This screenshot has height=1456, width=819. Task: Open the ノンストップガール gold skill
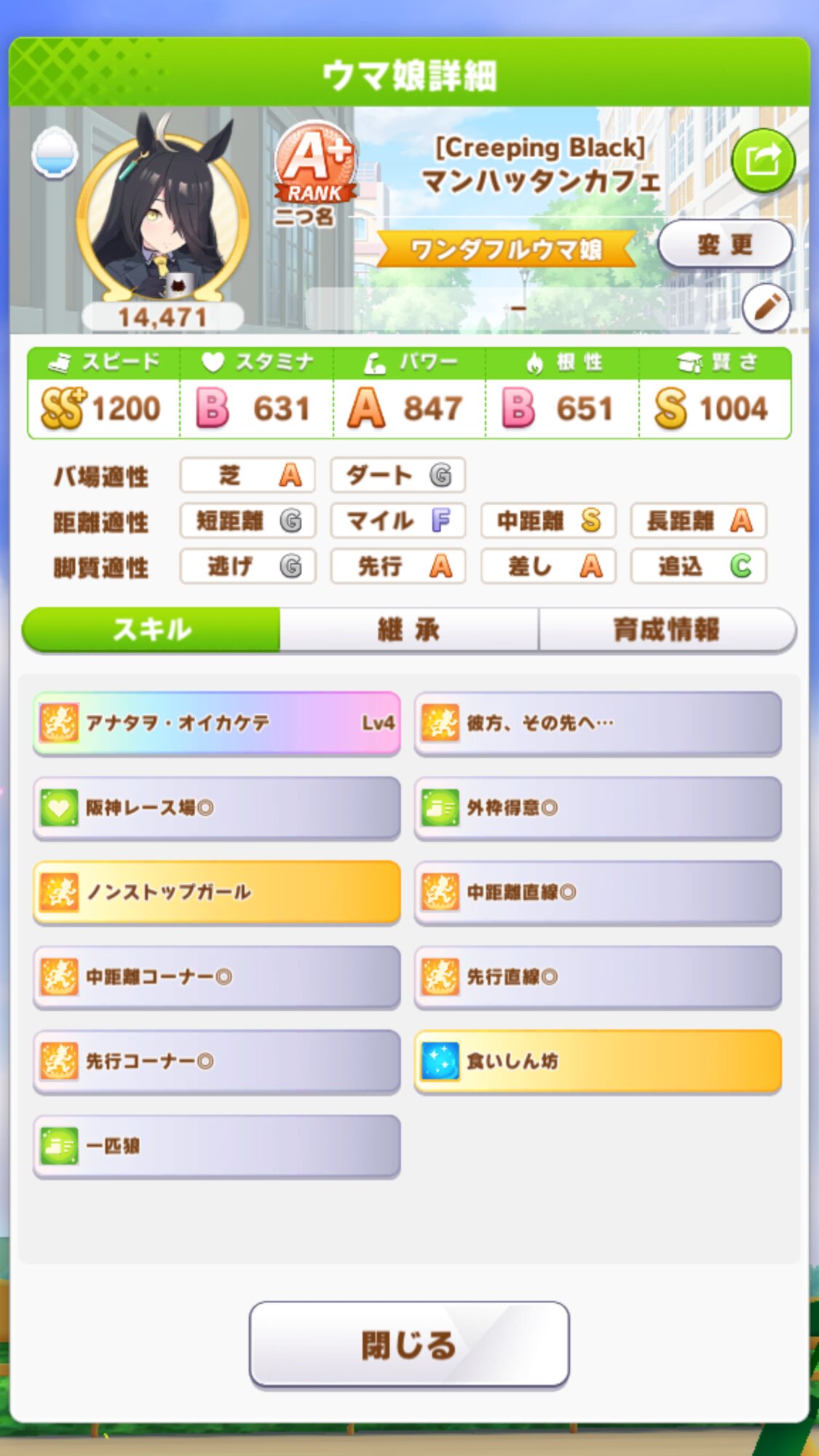(216, 892)
